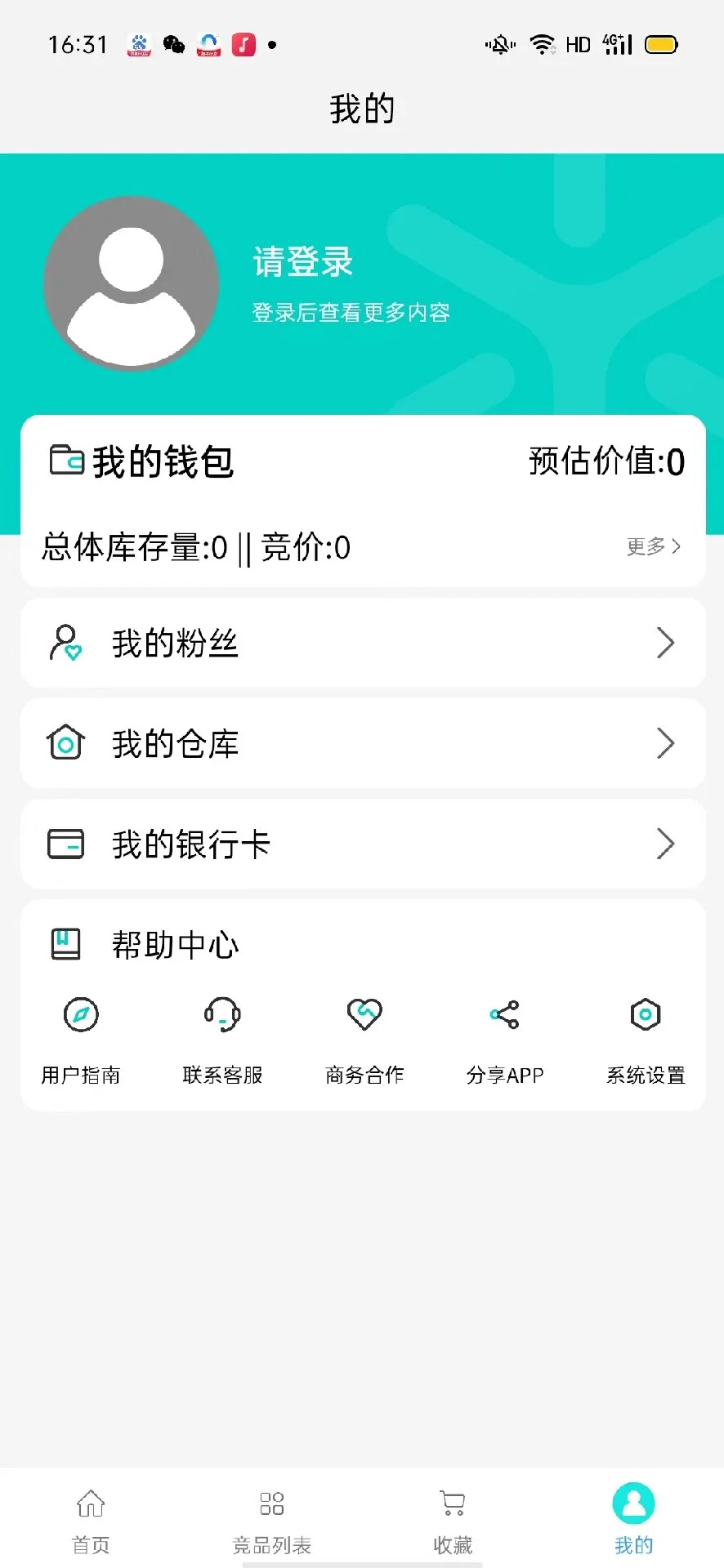Viewport: 724px width, 1568px height.
Task: Tap 登录后查看更多内容 text
Action: (x=351, y=312)
